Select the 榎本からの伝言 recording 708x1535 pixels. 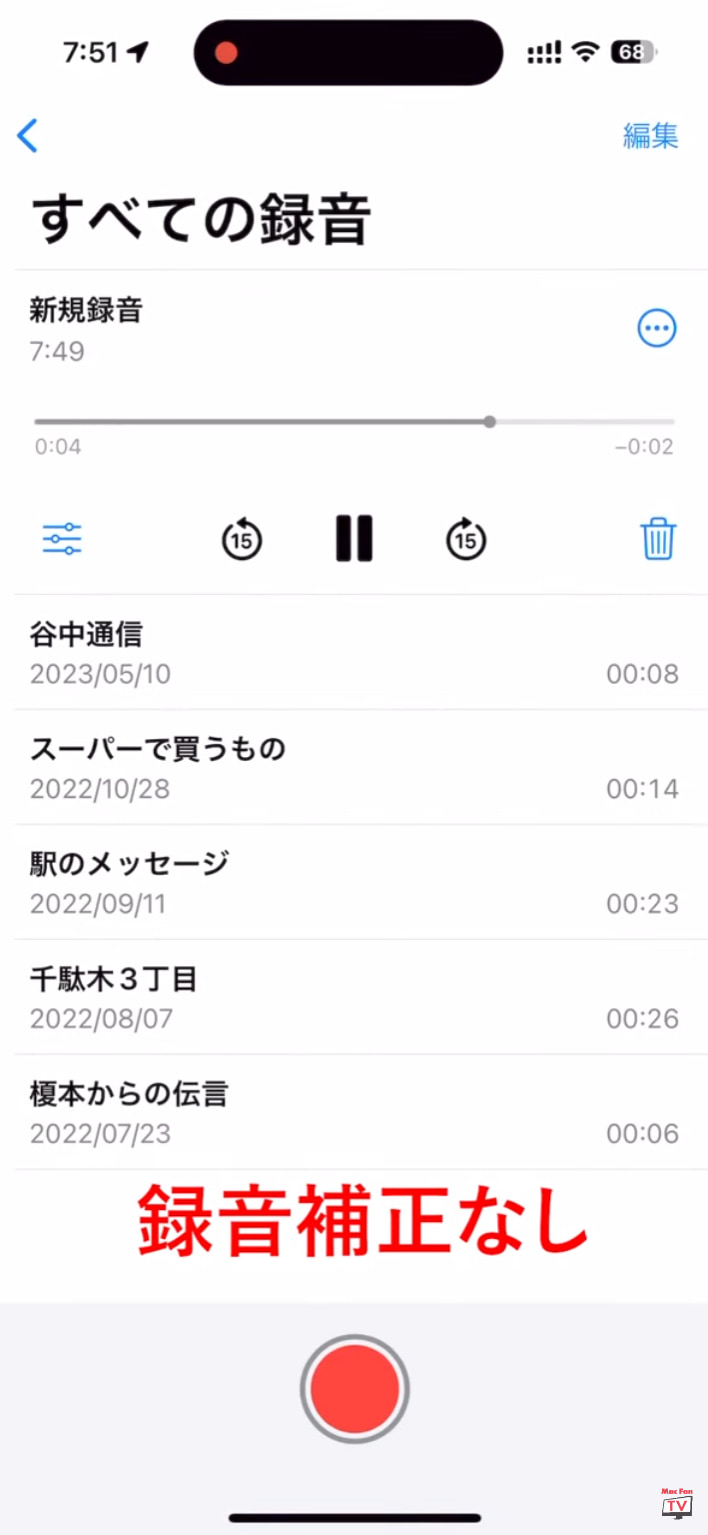354,1113
